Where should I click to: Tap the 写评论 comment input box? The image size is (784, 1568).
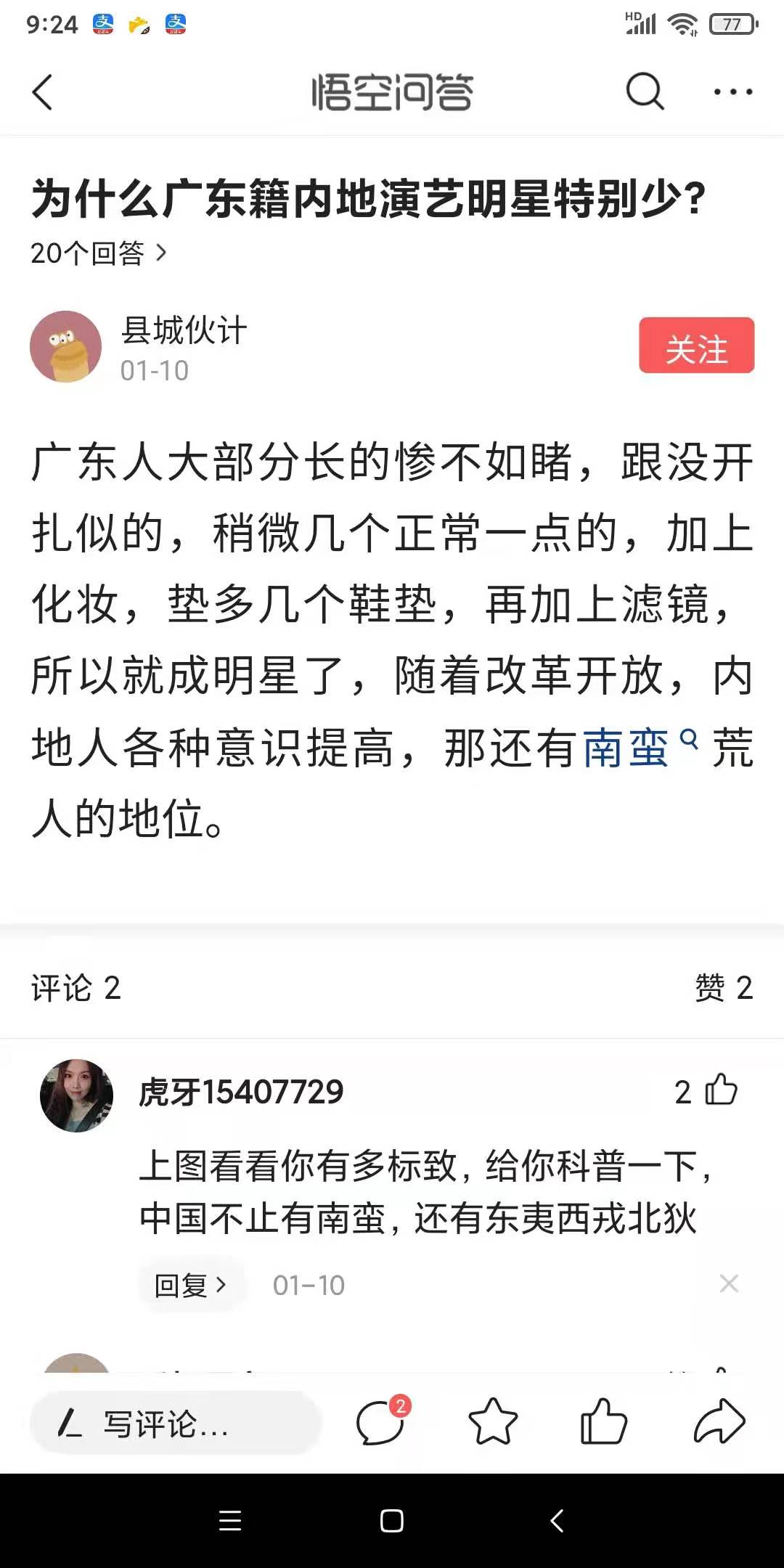click(x=176, y=1423)
